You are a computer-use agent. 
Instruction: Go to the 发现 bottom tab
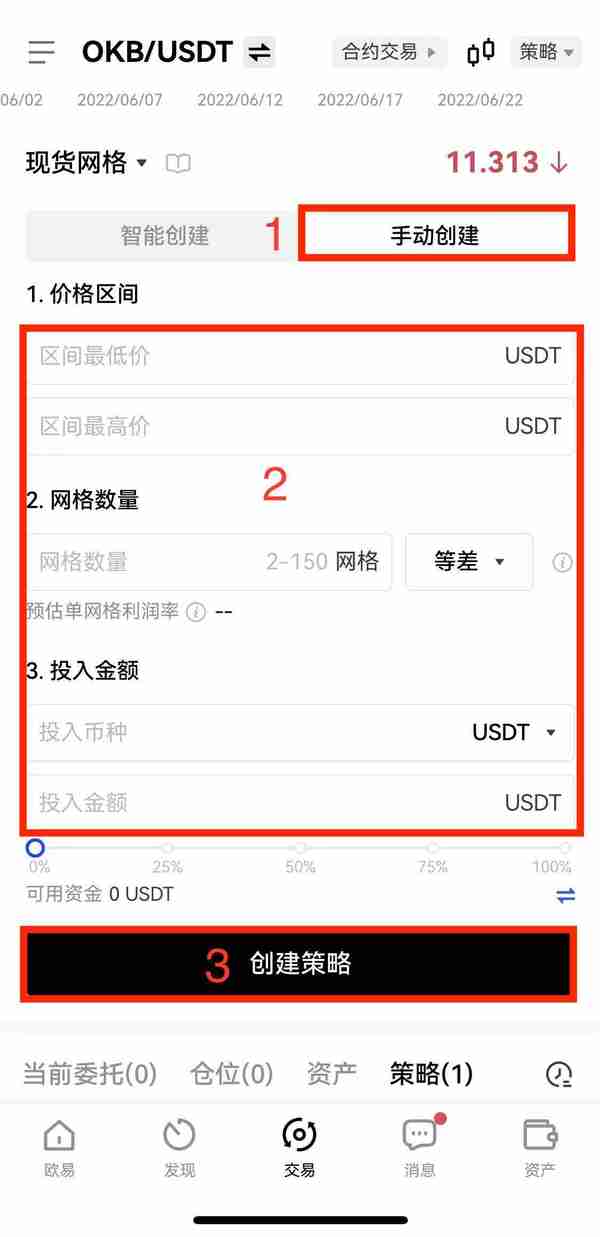[180, 1146]
